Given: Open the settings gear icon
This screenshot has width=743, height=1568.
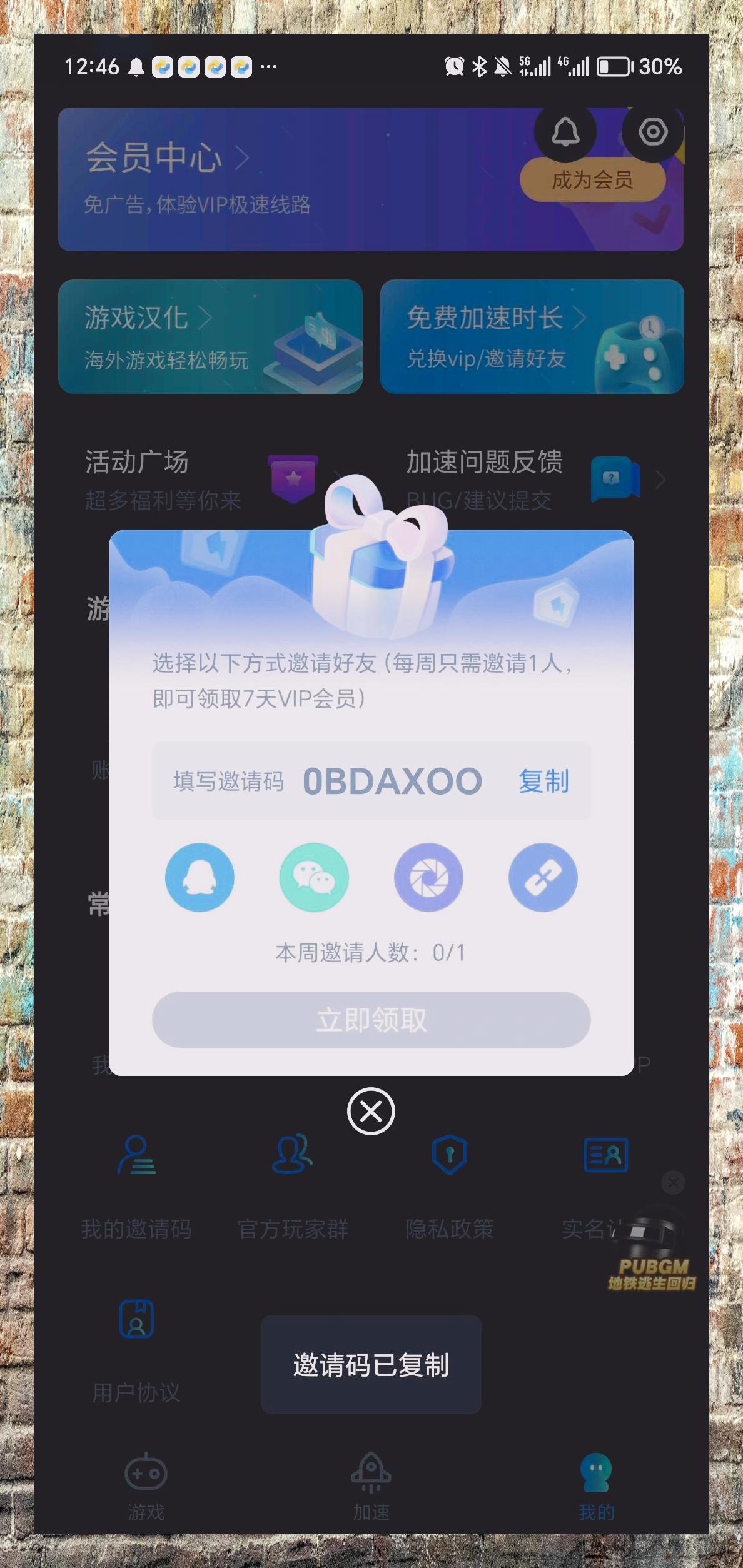Looking at the screenshot, I should [x=653, y=132].
